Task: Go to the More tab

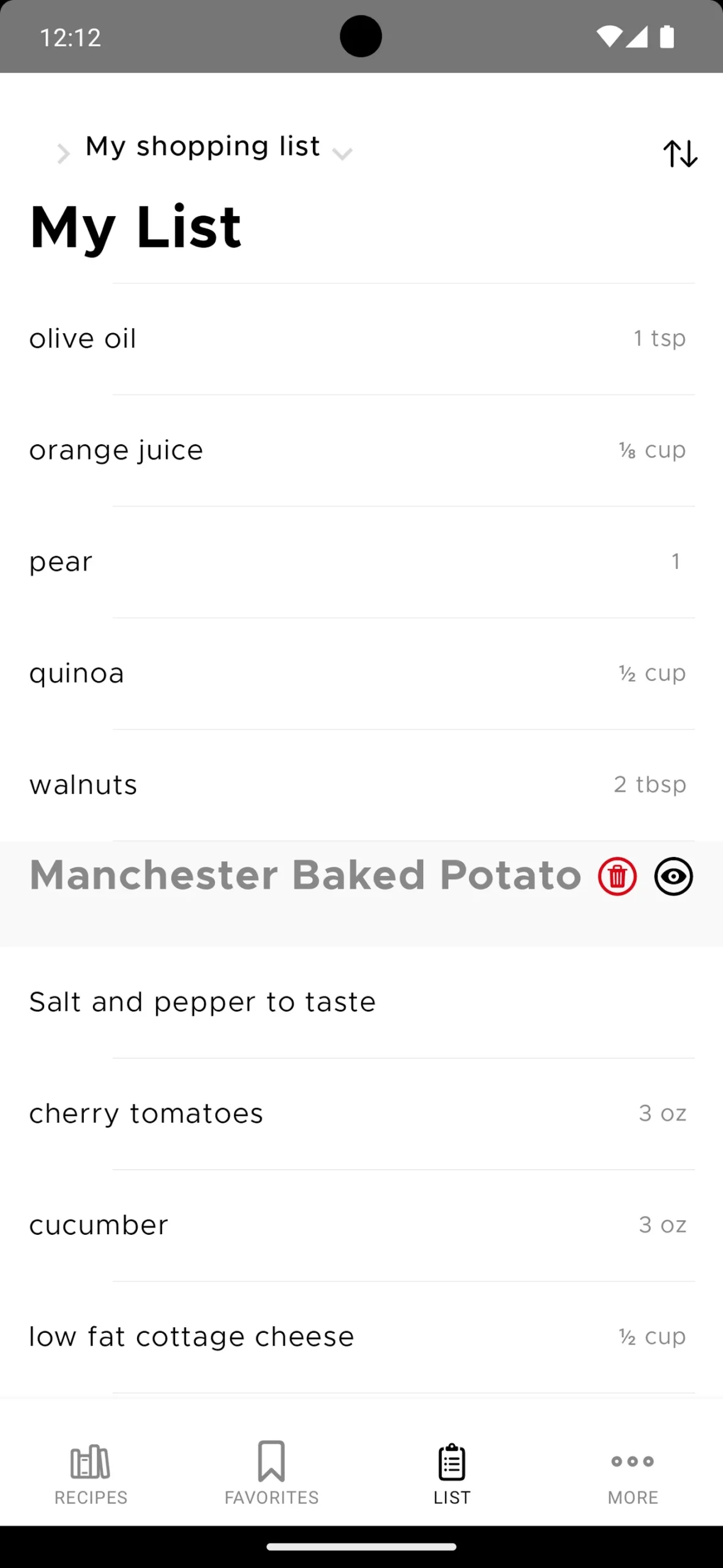Action: point(632,1473)
